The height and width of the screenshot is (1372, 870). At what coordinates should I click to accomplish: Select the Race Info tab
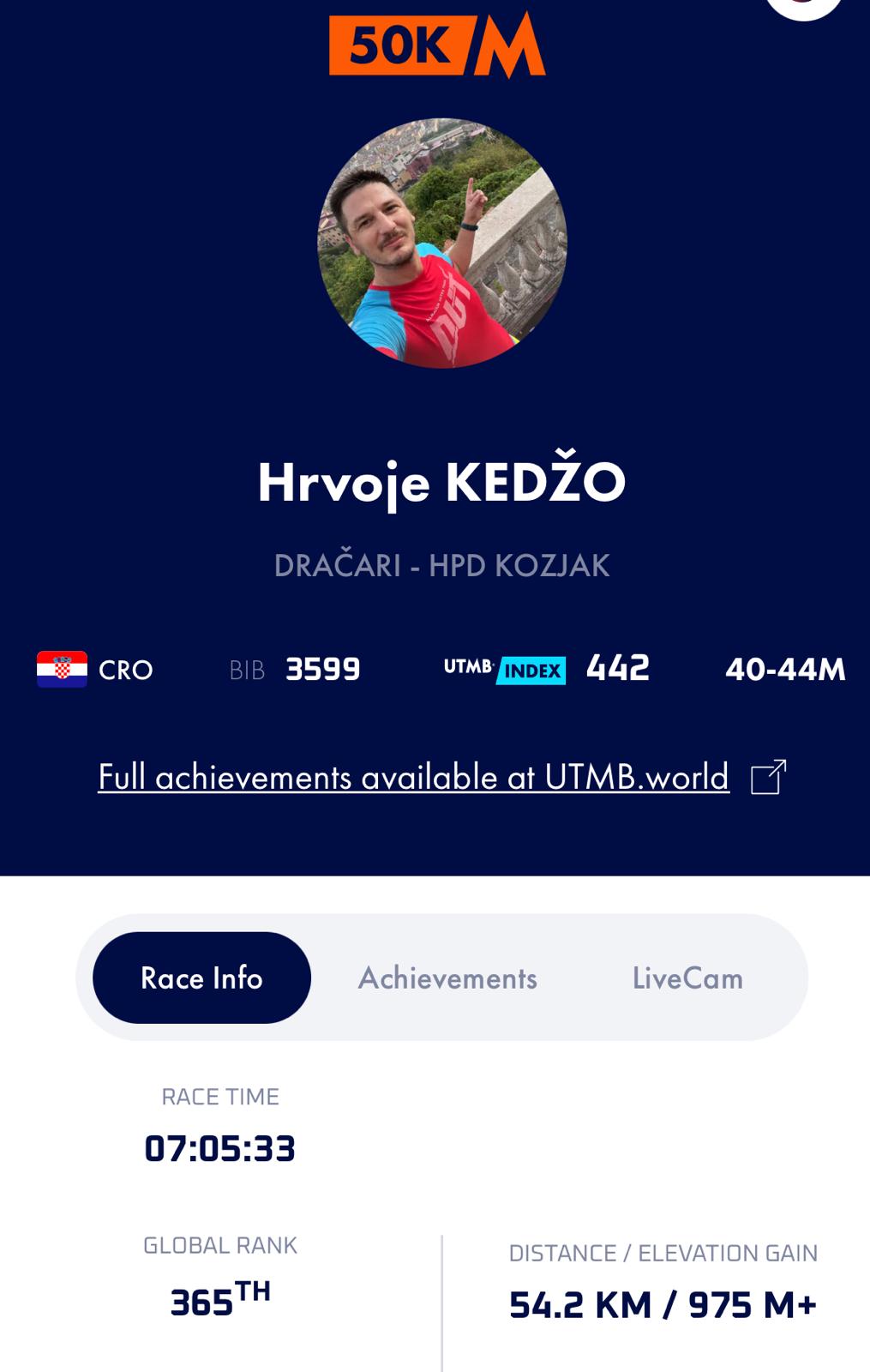click(x=201, y=978)
